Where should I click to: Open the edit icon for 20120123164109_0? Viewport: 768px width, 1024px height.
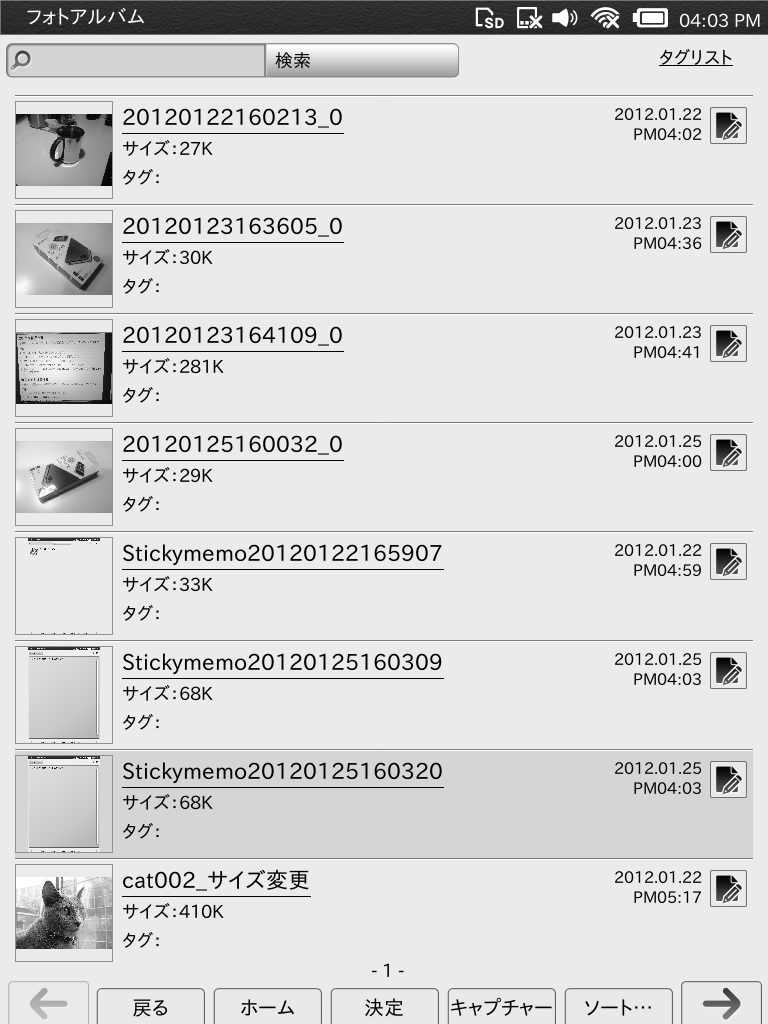point(729,343)
